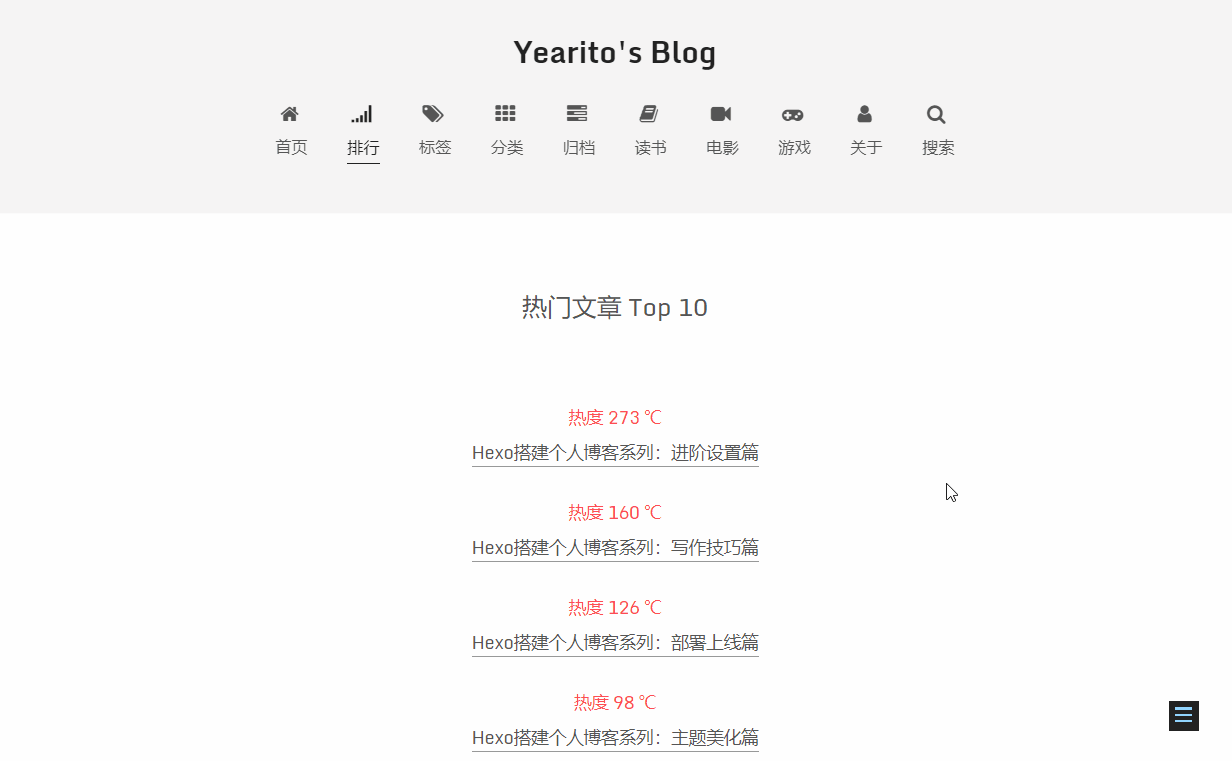
Task: Open the 进阶设置篇 article
Action: coord(615,453)
